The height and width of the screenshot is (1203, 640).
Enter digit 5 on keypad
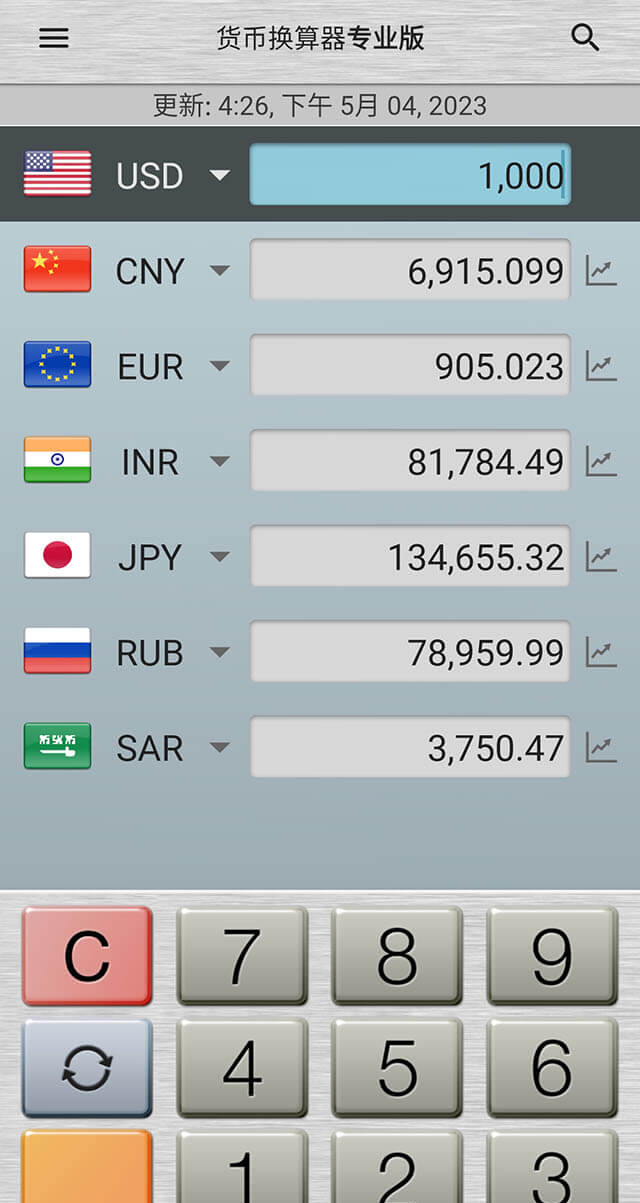point(397,1068)
